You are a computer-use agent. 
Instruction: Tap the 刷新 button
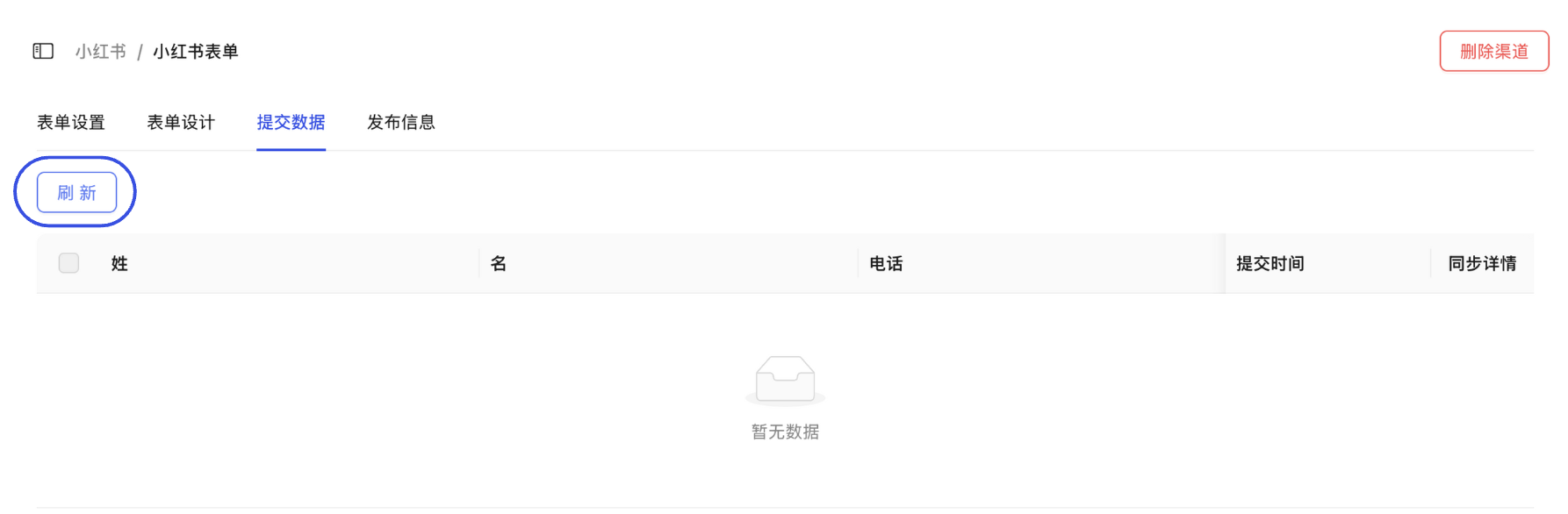point(76,193)
